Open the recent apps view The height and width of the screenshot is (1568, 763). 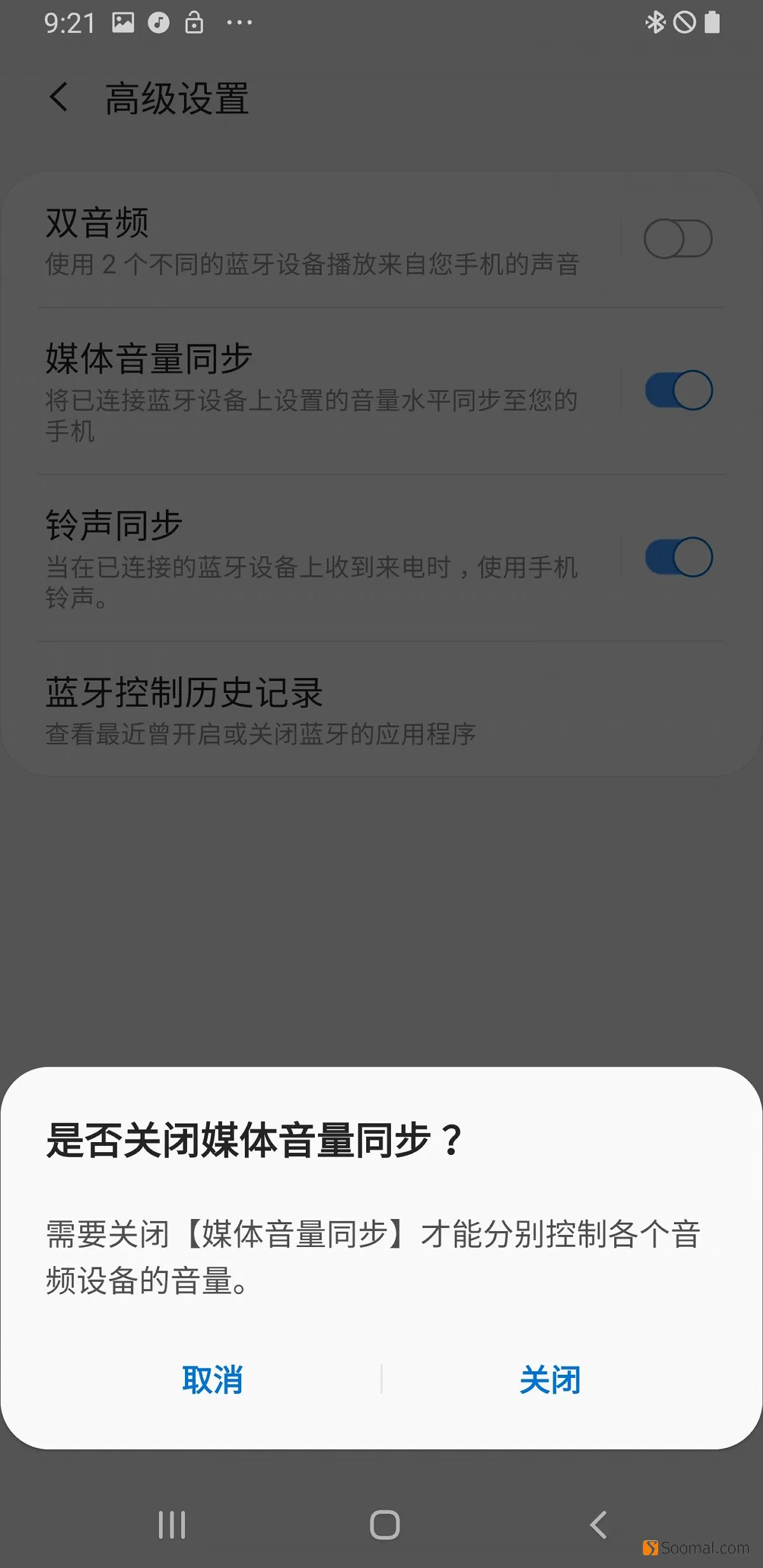pos(172,1525)
